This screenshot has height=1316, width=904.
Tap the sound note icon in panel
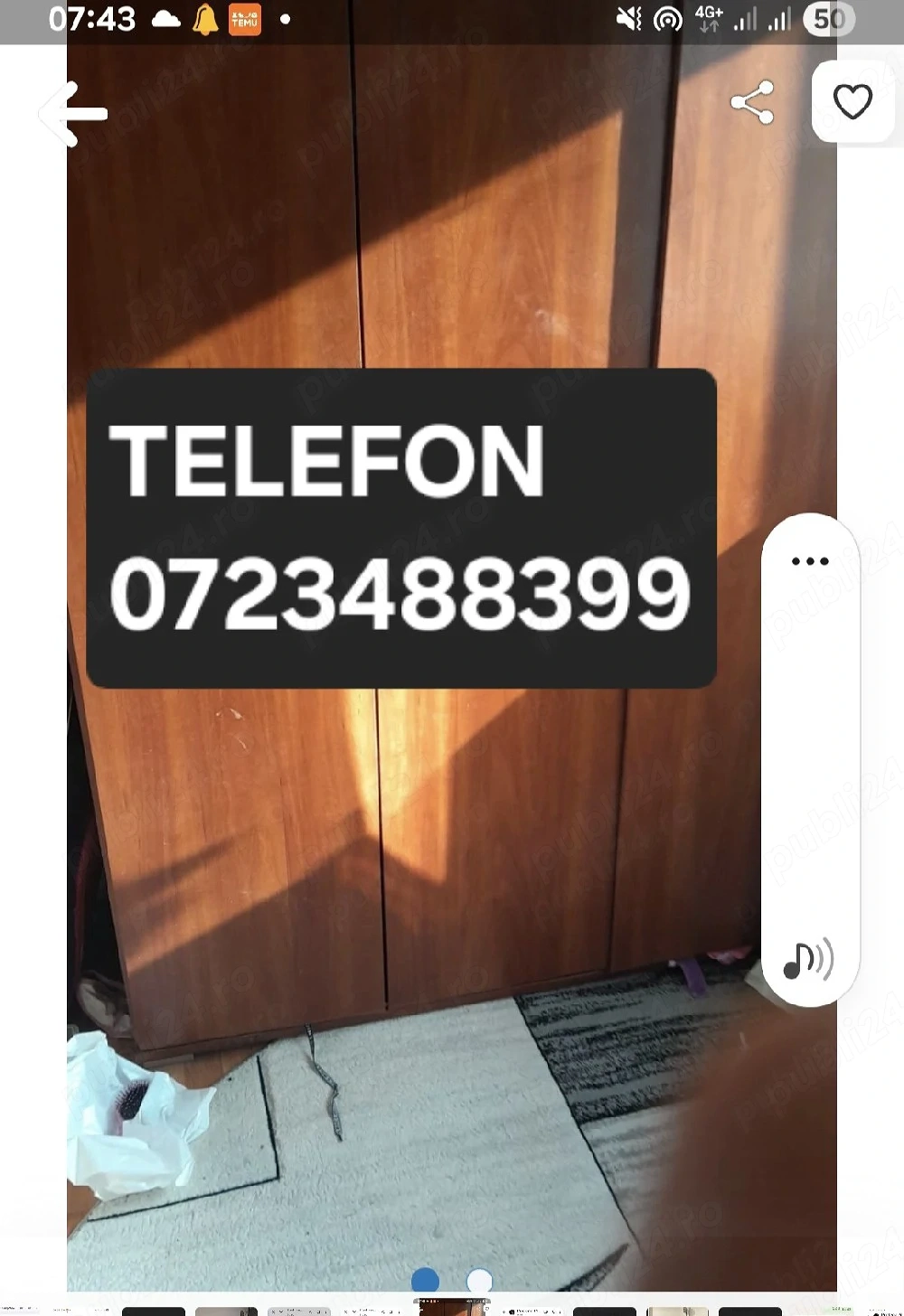(x=808, y=960)
